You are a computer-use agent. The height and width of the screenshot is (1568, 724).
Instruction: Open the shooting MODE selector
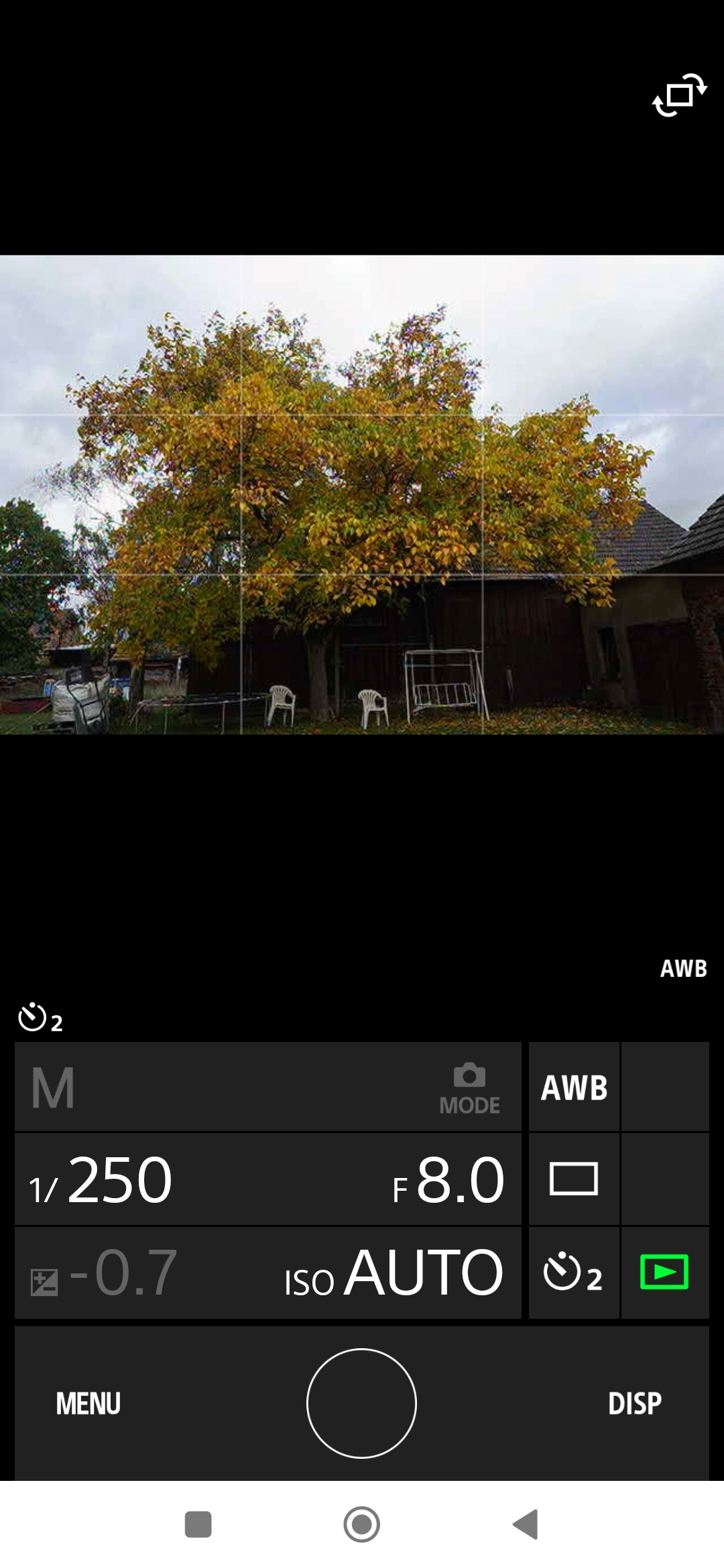[x=469, y=1088]
